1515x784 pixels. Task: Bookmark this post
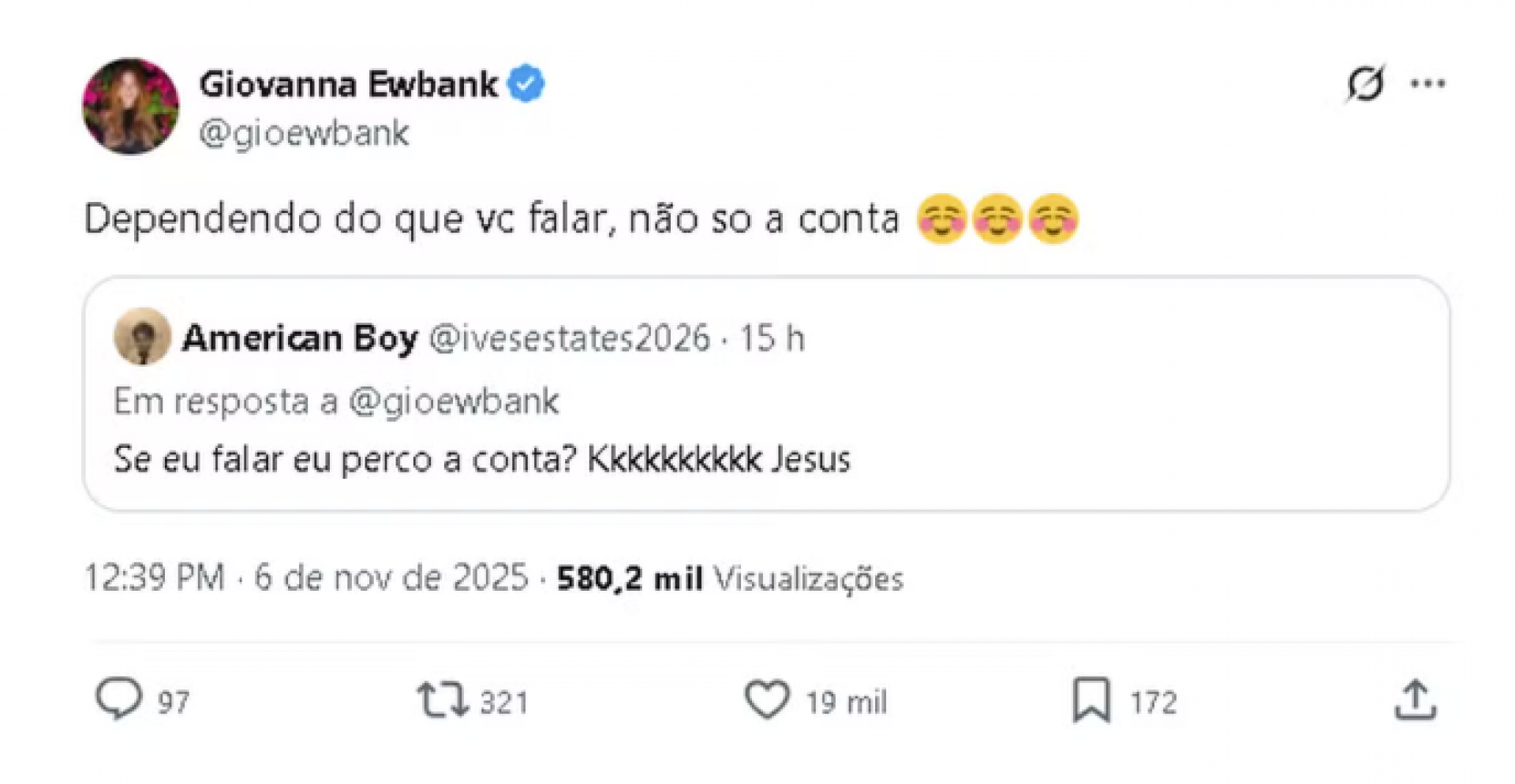tap(1091, 700)
